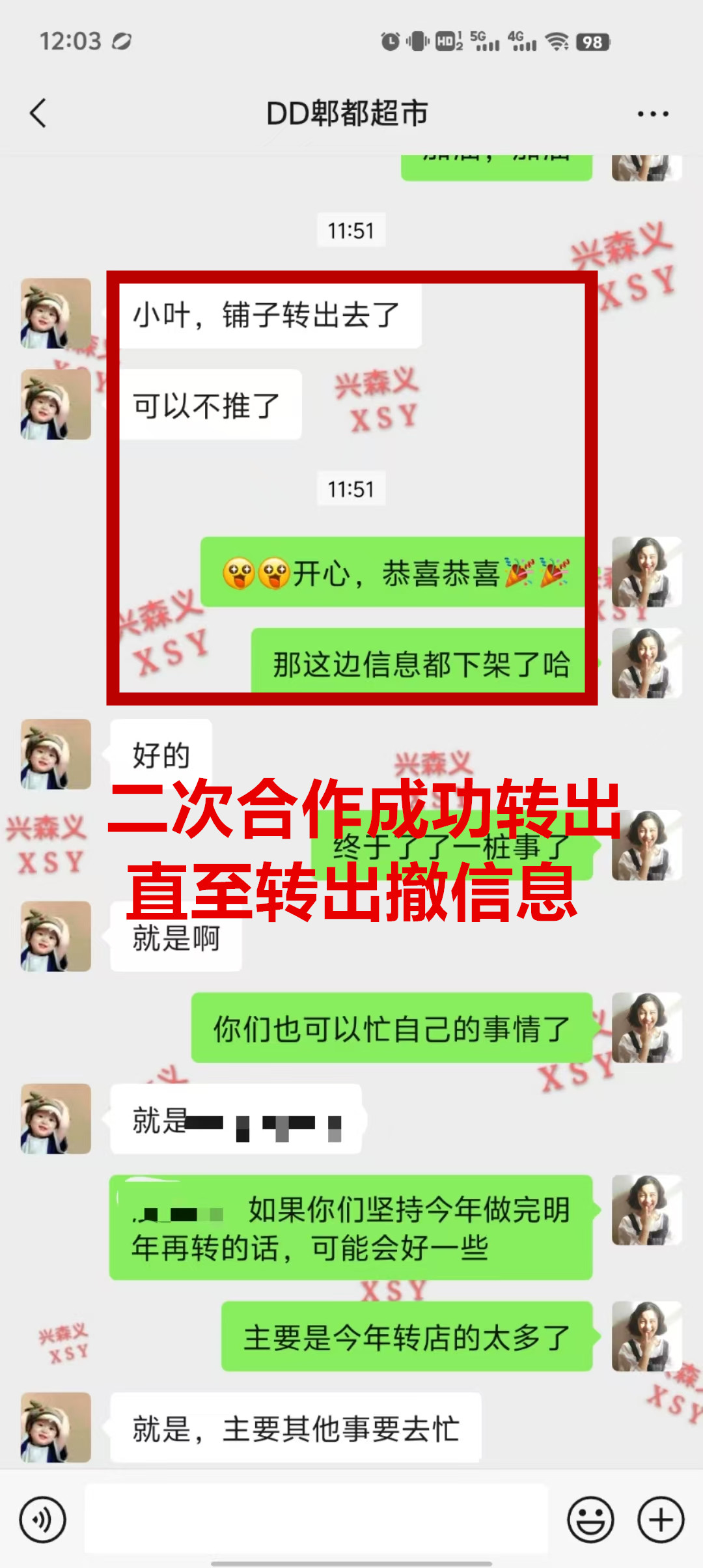Open own avatar beside 那这边信息都下架了哈

point(646,663)
